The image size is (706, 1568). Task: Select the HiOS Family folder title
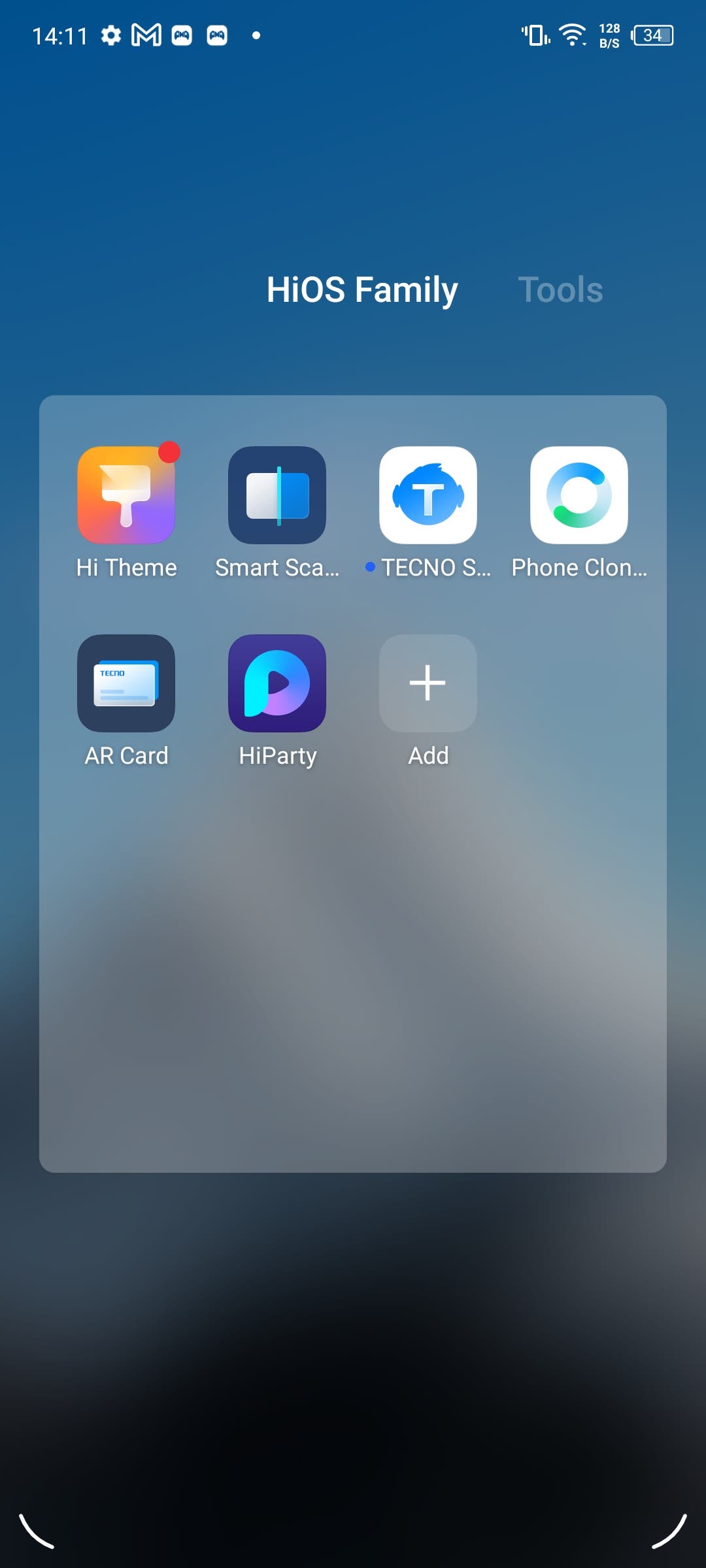coord(362,289)
